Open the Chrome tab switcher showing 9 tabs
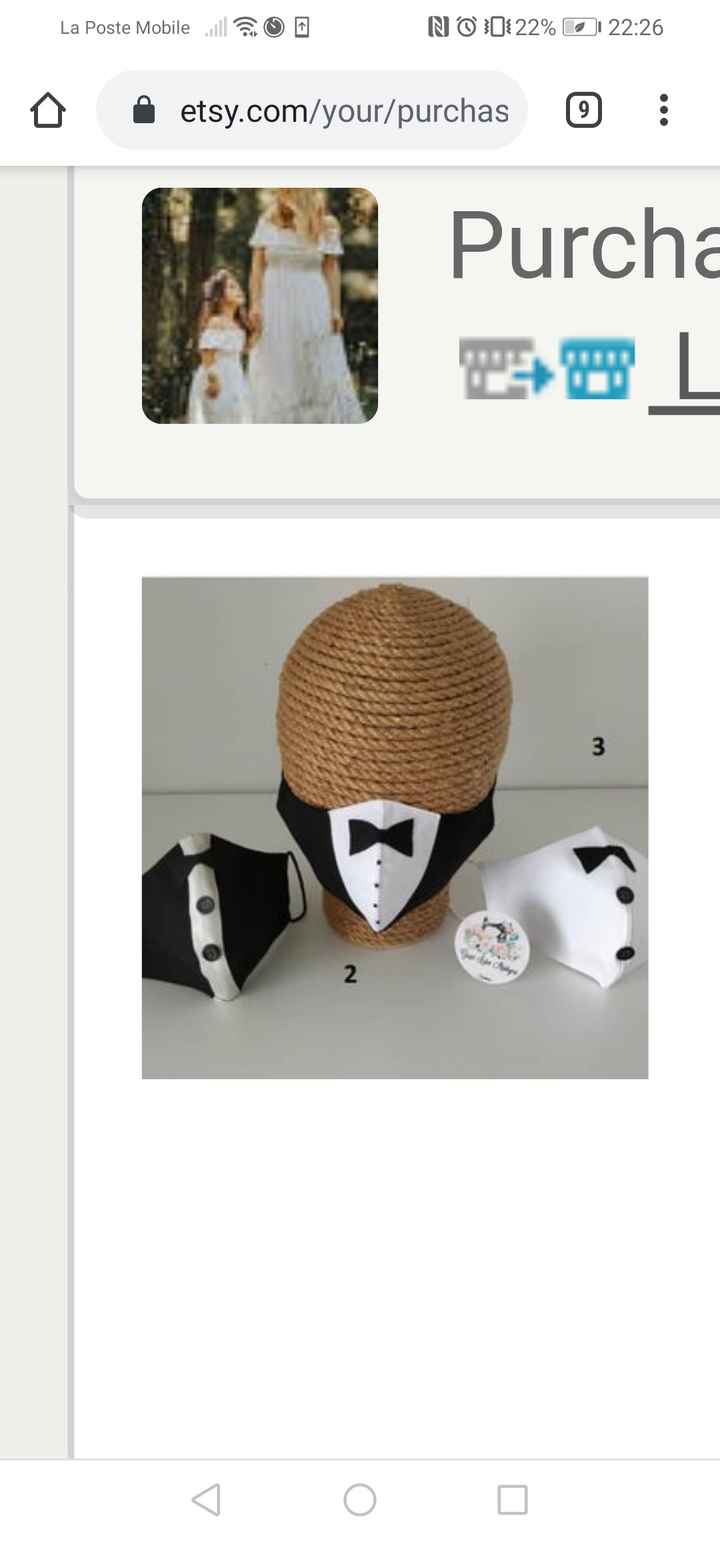This screenshot has width=720, height=1541. pyautogui.click(x=584, y=110)
